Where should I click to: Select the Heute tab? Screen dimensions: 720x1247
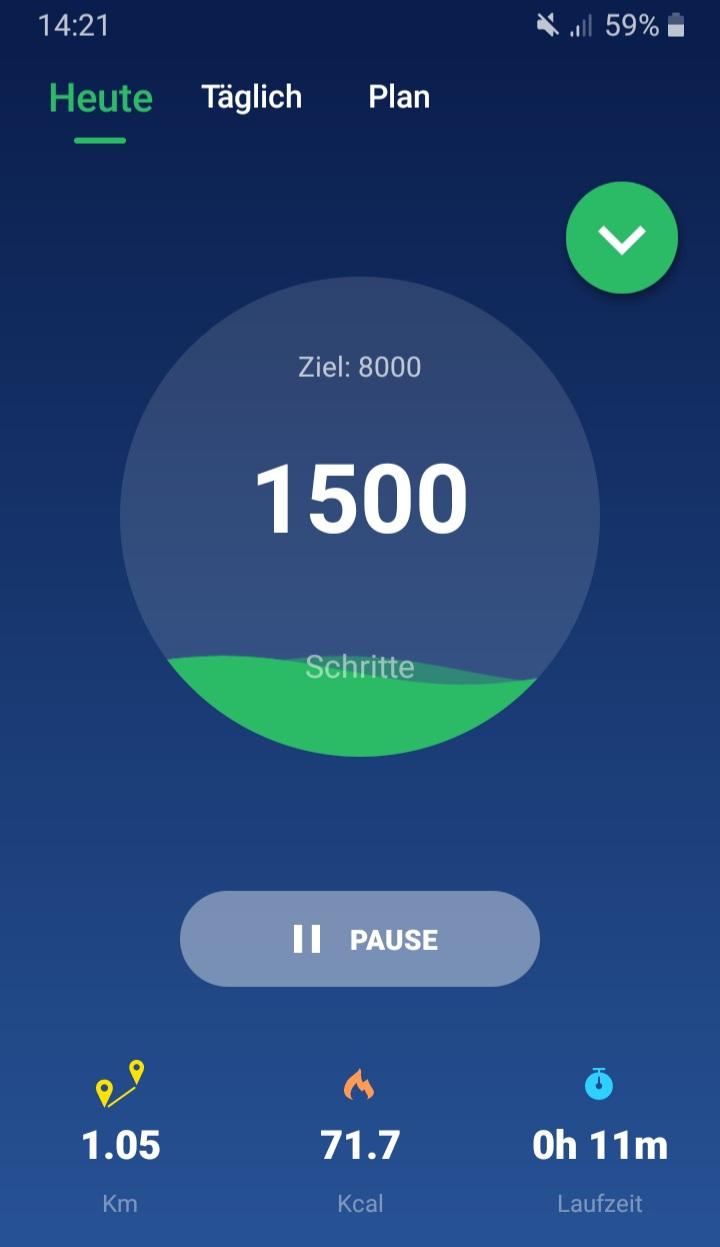tap(100, 98)
